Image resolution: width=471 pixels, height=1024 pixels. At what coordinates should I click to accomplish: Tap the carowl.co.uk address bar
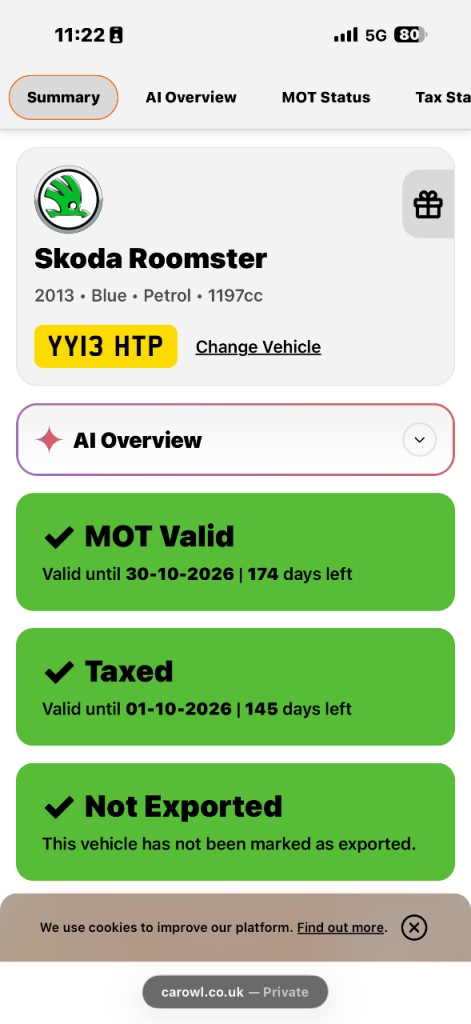(x=235, y=992)
